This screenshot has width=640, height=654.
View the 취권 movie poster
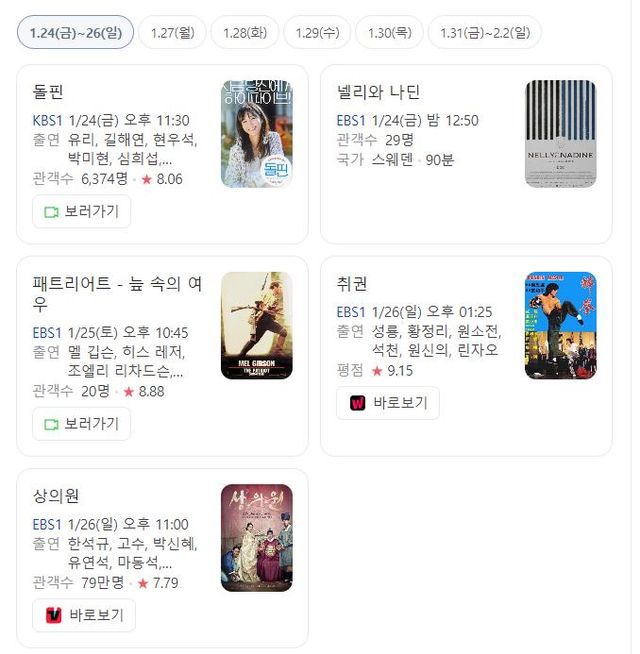tap(560, 326)
